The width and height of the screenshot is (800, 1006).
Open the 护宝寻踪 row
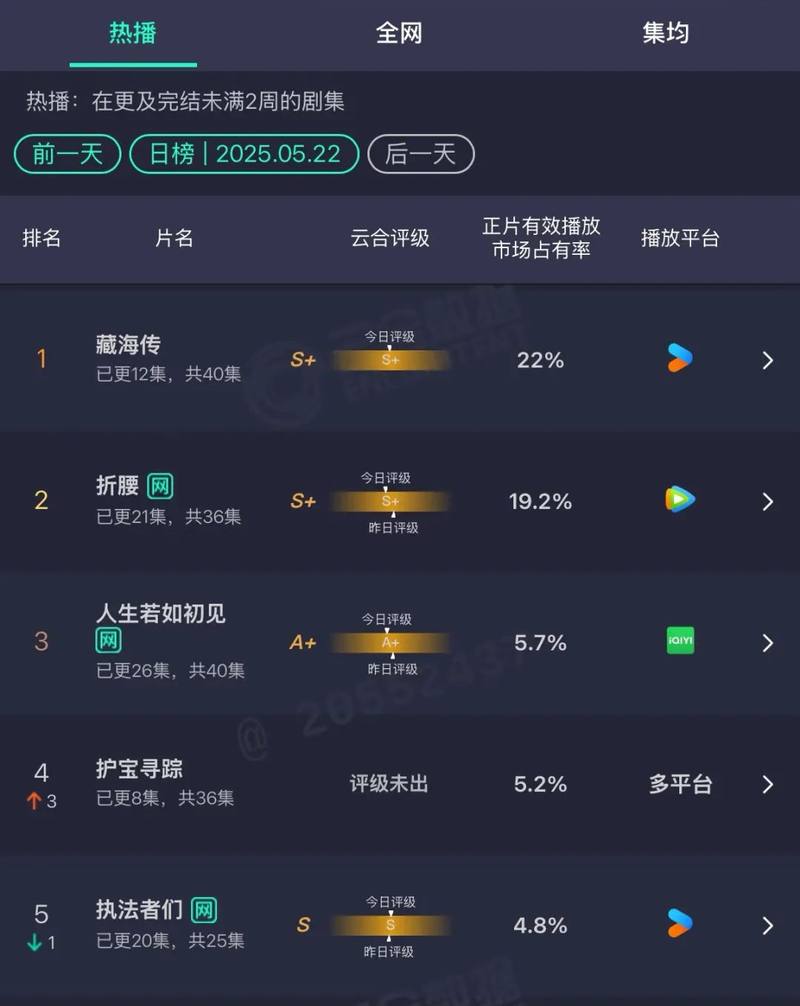click(767, 784)
